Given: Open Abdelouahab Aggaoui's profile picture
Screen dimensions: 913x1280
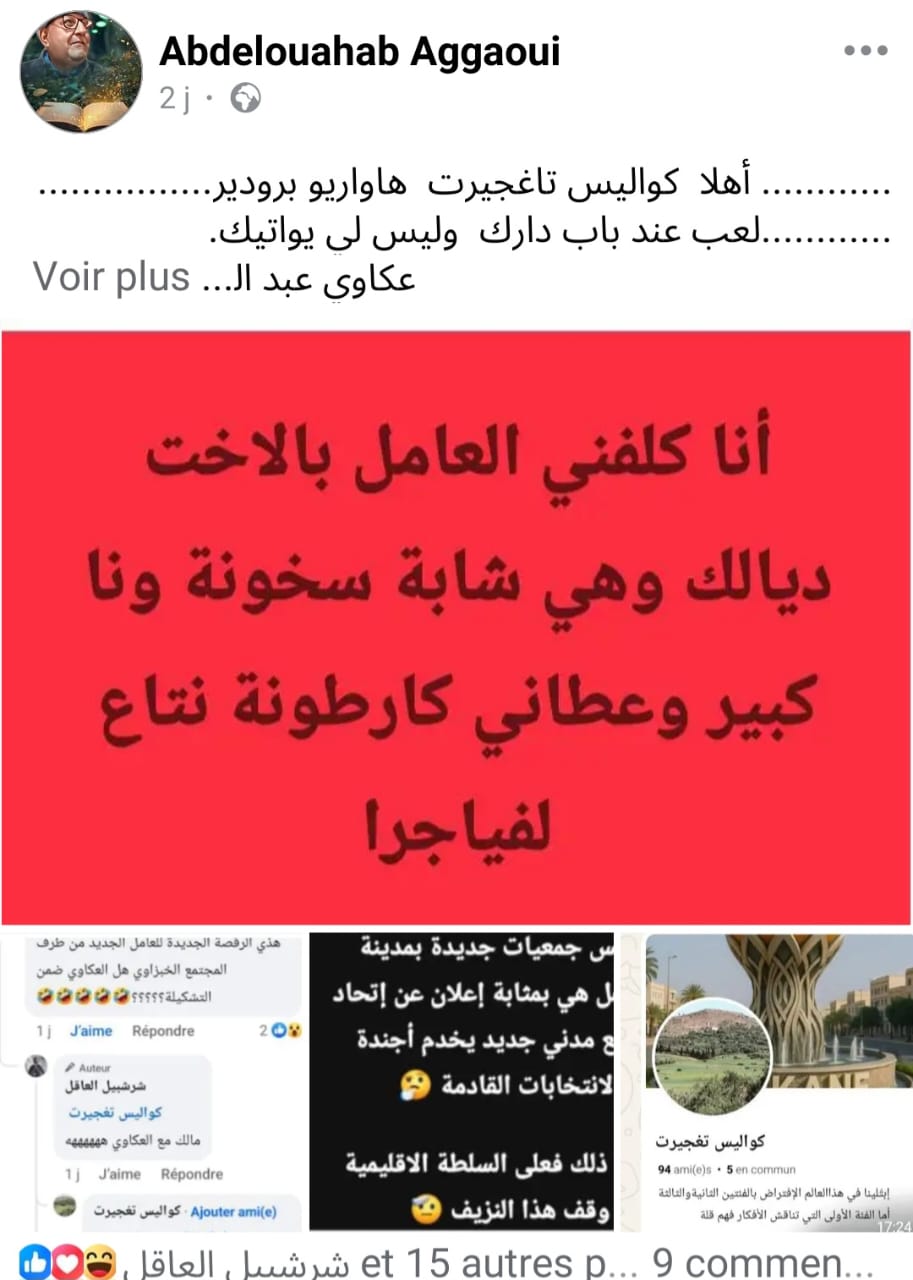Looking at the screenshot, I should (x=82, y=72).
